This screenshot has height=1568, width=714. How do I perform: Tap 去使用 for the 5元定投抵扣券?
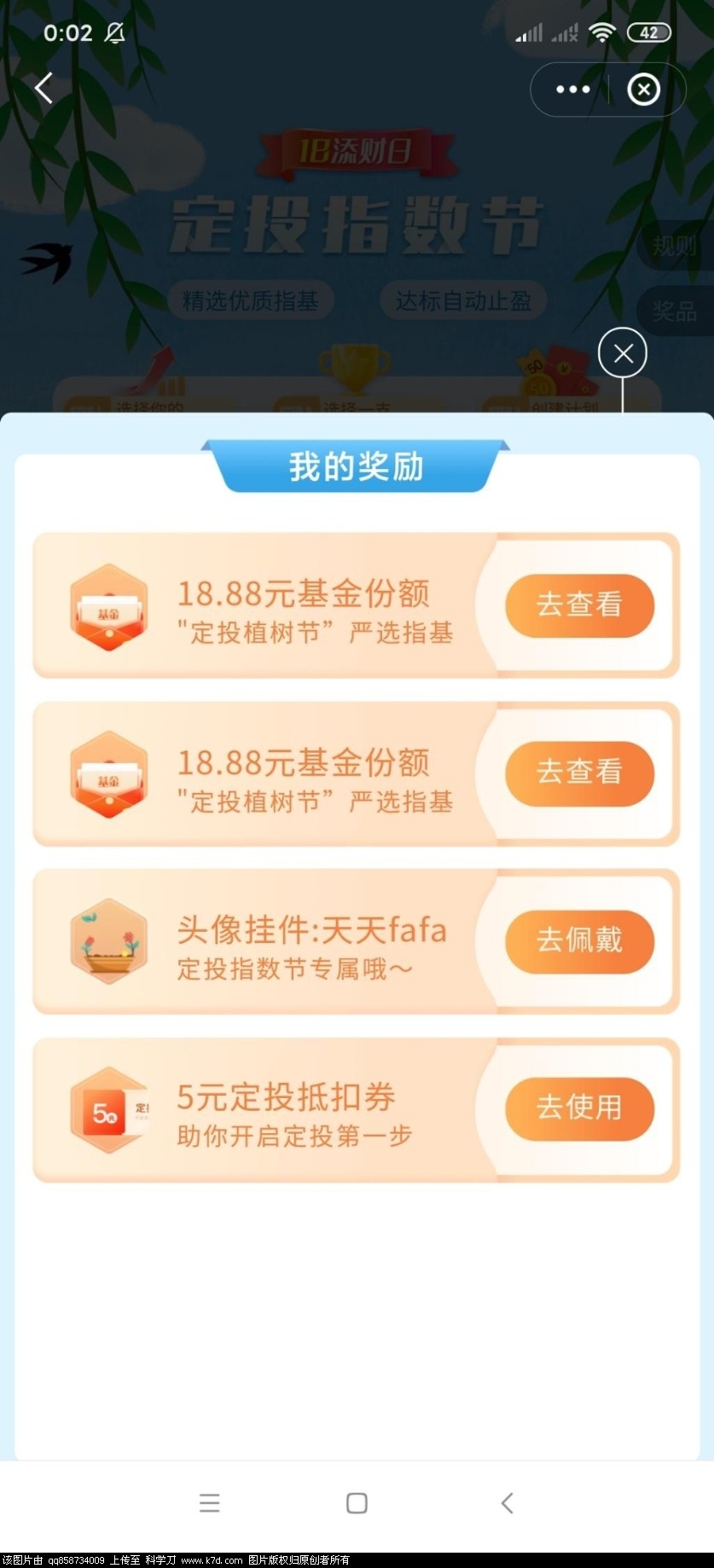[579, 1108]
